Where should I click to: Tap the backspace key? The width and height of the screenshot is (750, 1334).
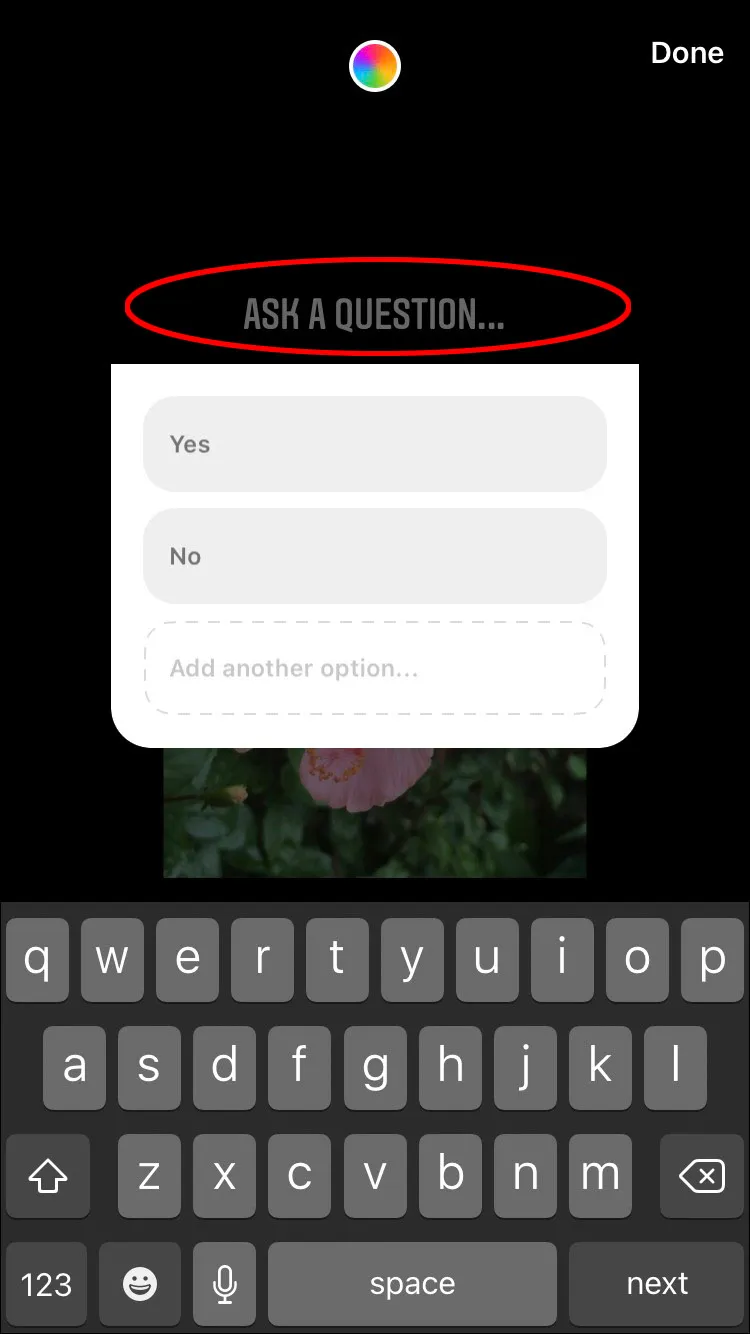(702, 1177)
